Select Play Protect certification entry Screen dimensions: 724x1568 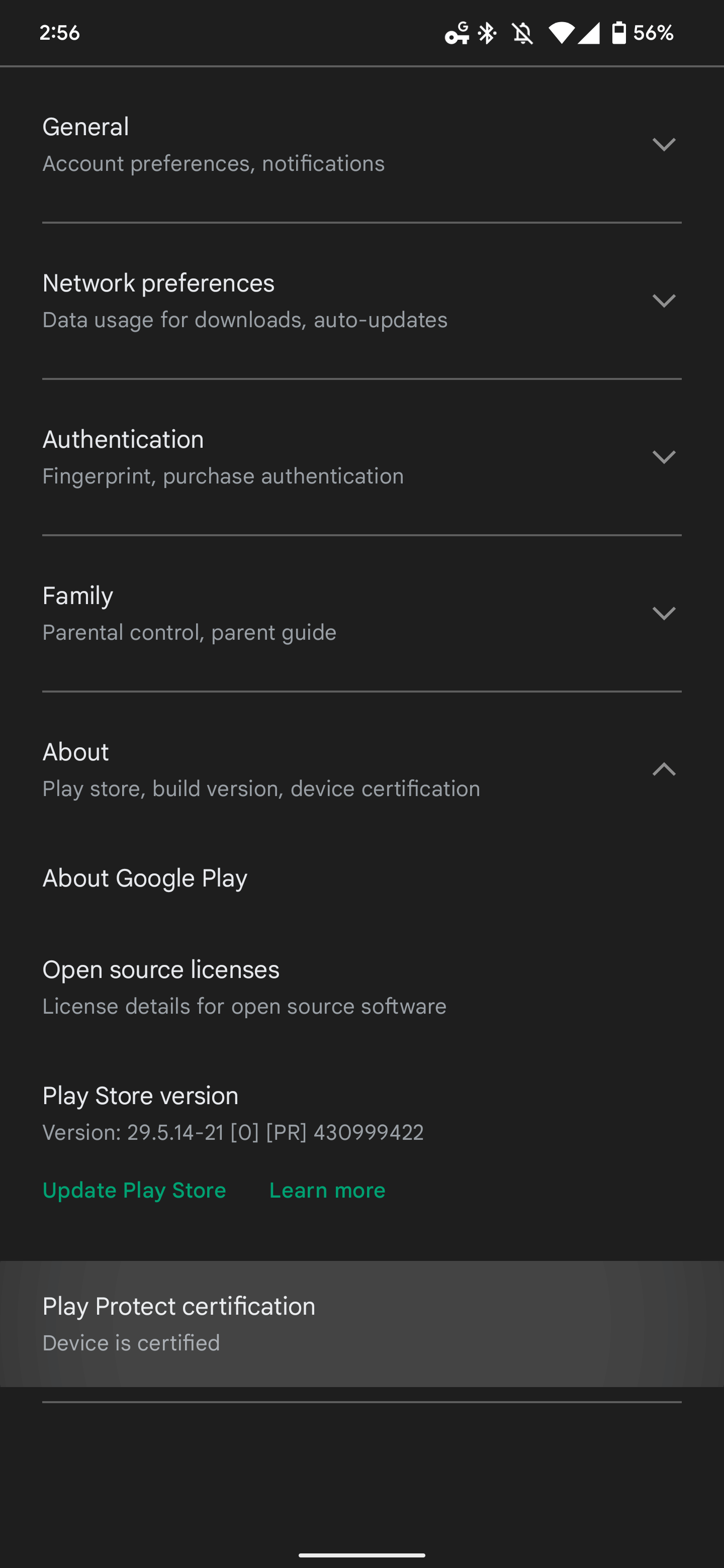(x=361, y=1324)
